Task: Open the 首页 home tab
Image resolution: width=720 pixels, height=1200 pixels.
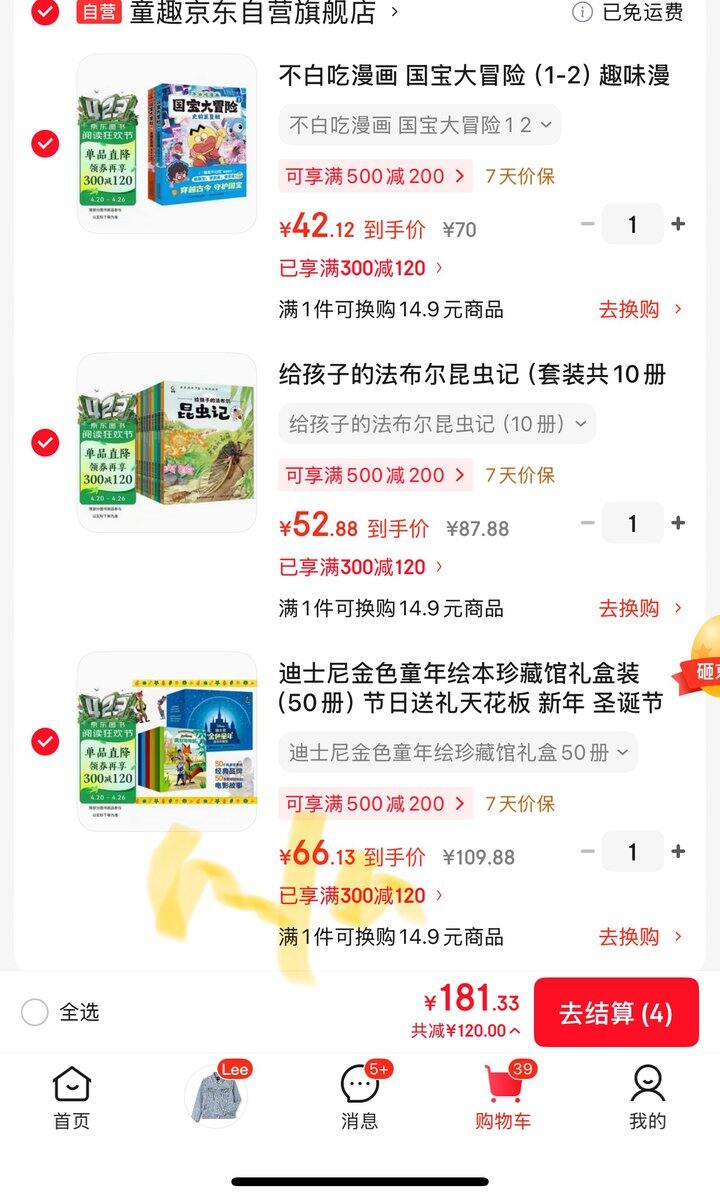Action: [71, 1097]
